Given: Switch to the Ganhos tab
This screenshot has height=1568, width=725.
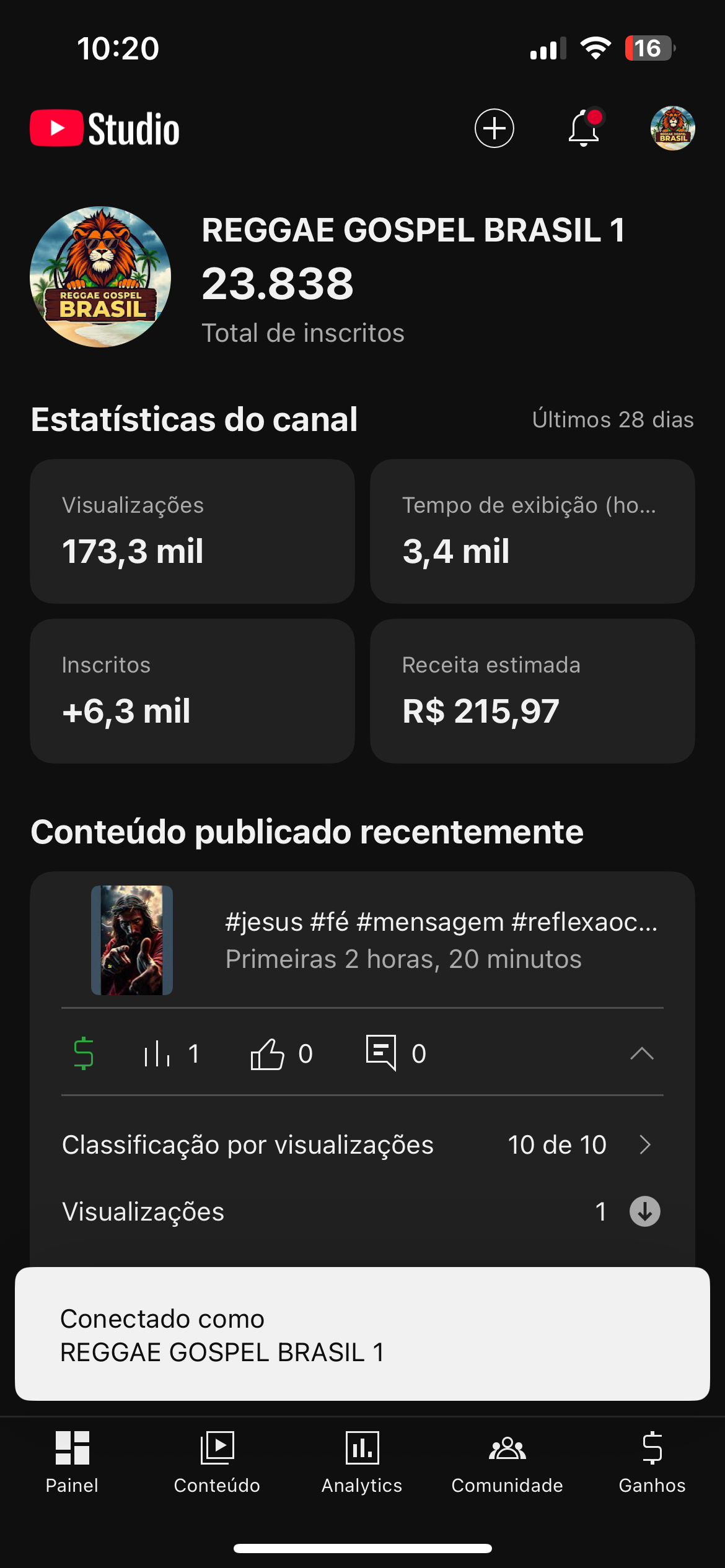Looking at the screenshot, I should (x=652, y=1461).
